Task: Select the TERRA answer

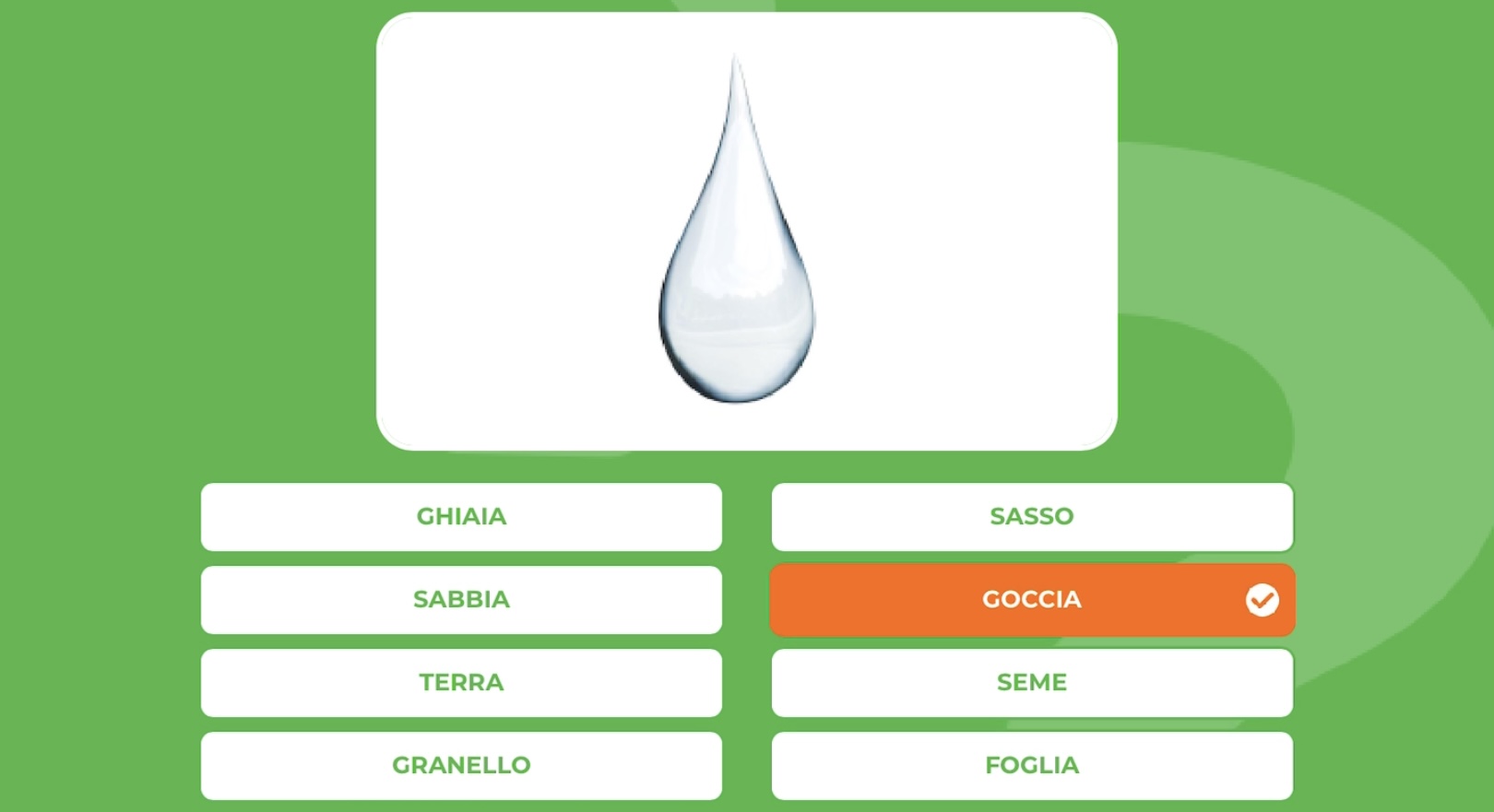Action: (461, 683)
